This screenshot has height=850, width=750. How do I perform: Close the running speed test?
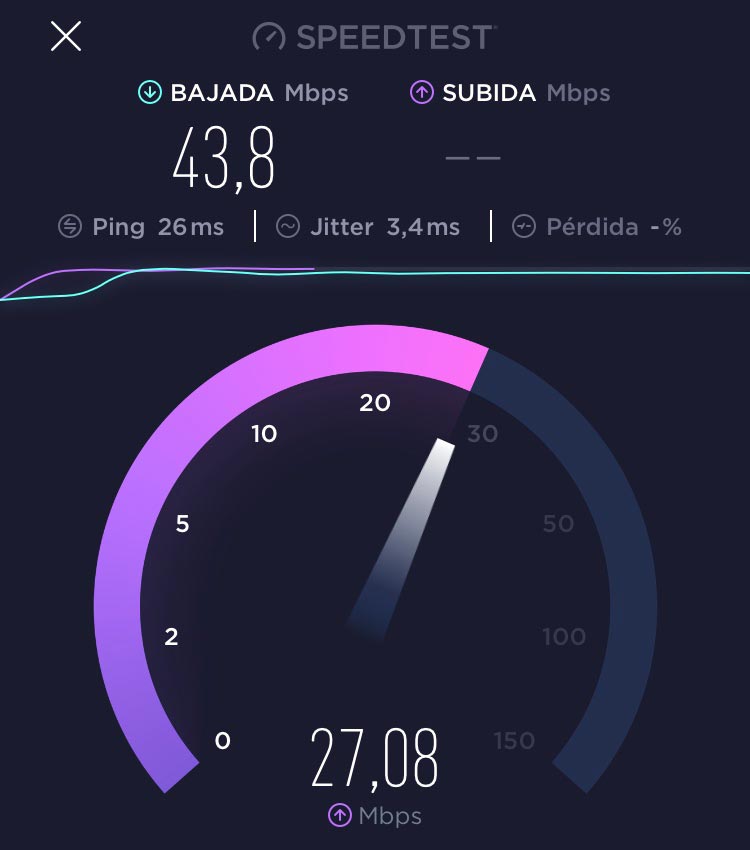pos(66,37)
